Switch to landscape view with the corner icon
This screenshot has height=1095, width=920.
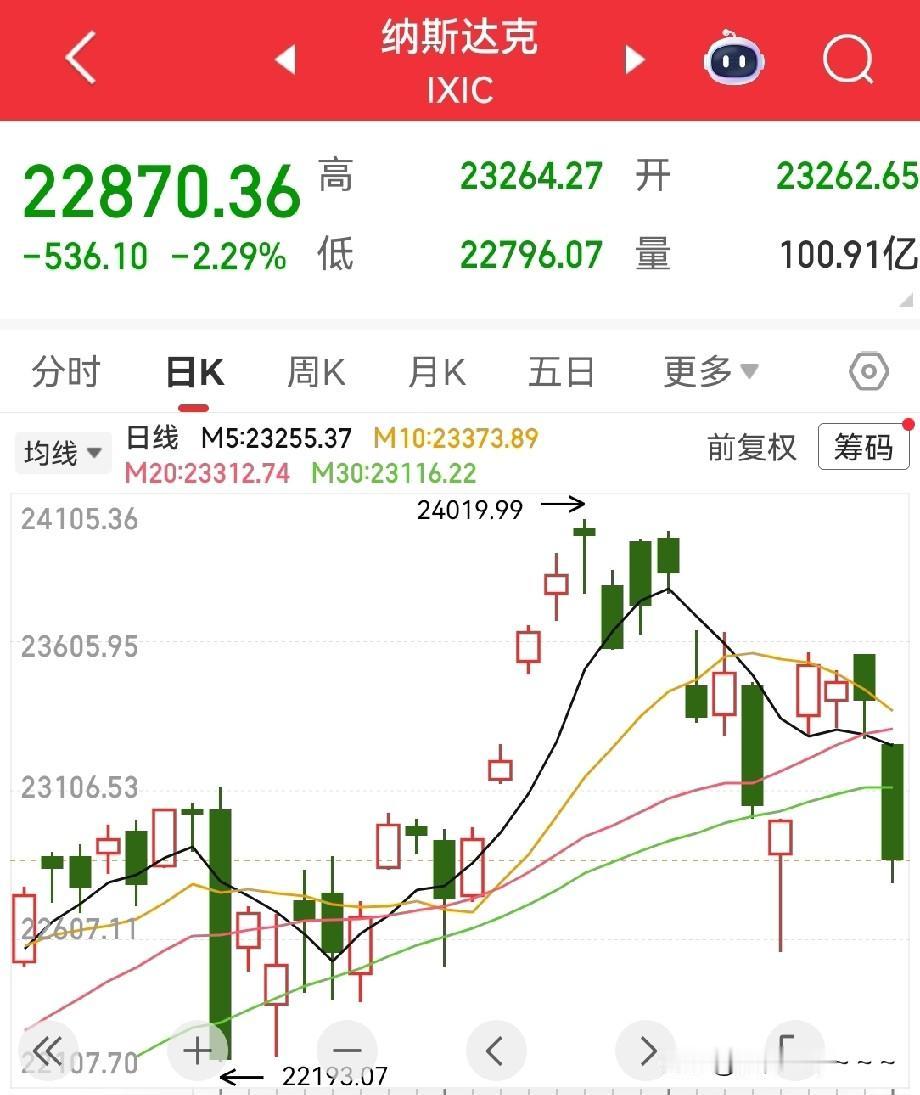point(795,1050)
